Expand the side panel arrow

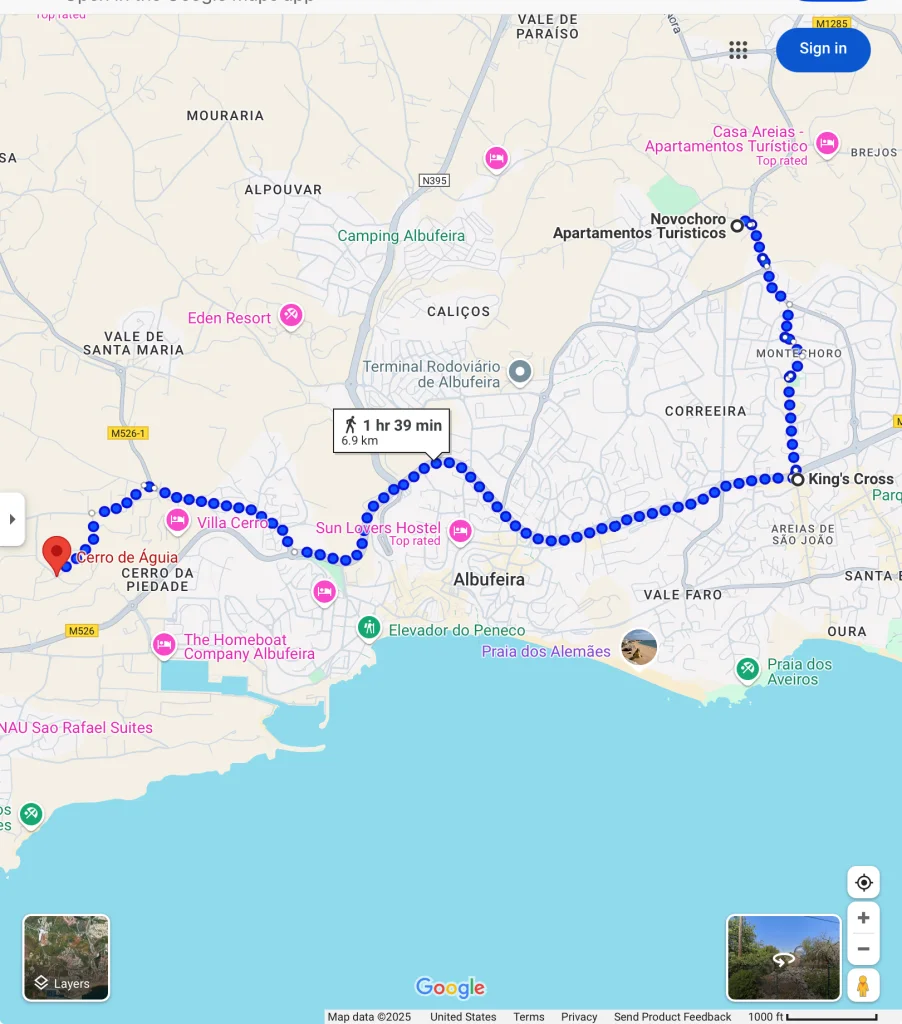(12, 519)
